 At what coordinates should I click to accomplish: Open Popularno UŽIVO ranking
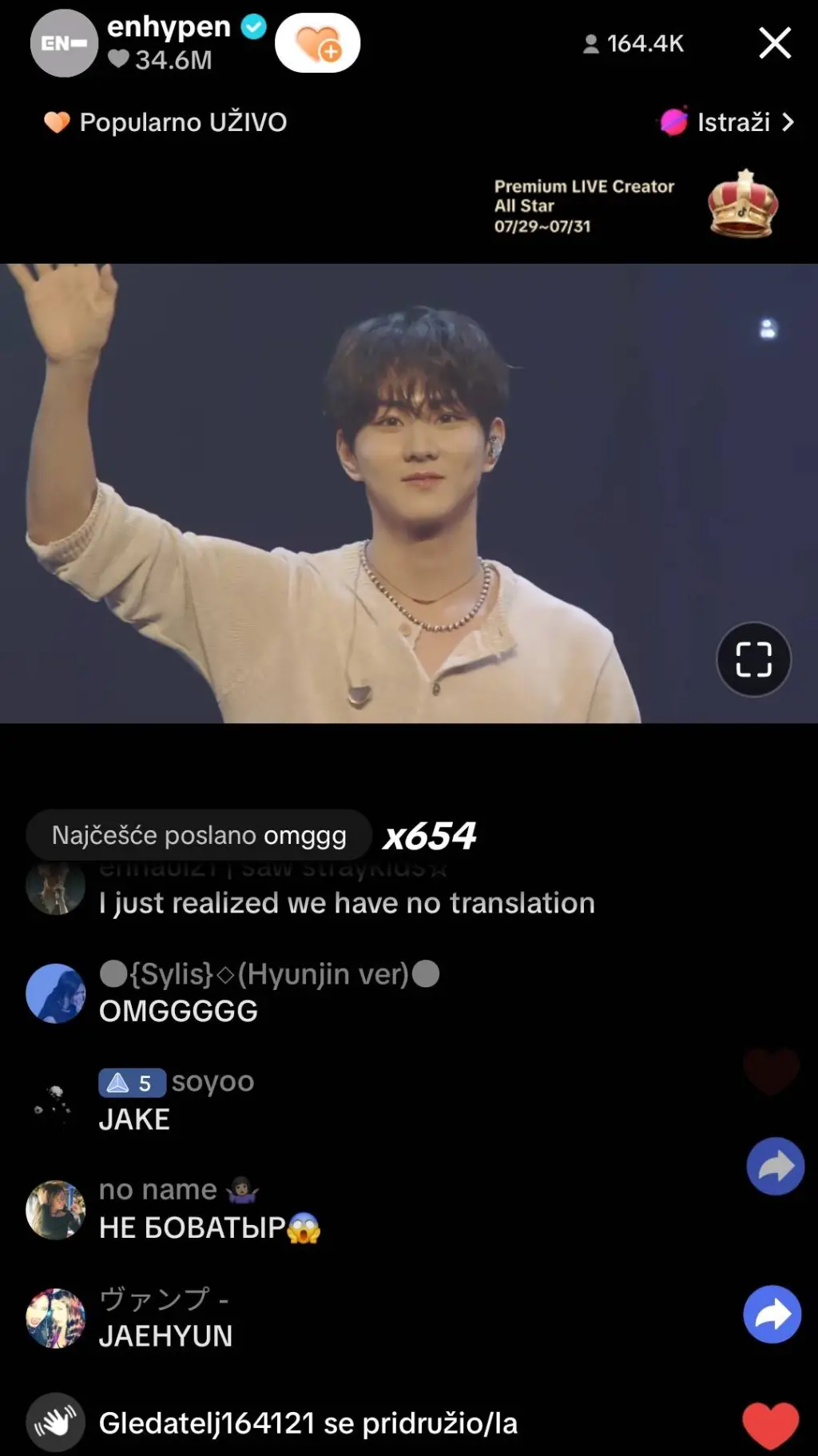pyautogui.click(x=165, y=122)
